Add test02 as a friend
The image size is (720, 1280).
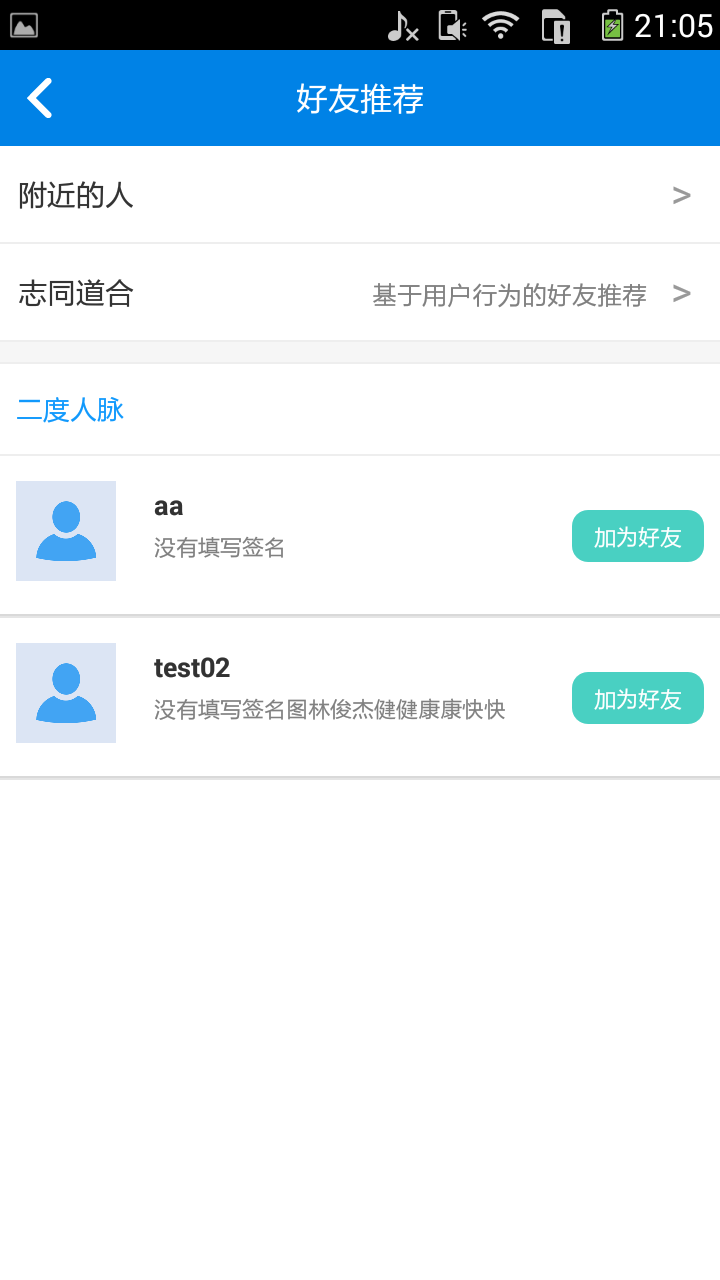(637, 698)
